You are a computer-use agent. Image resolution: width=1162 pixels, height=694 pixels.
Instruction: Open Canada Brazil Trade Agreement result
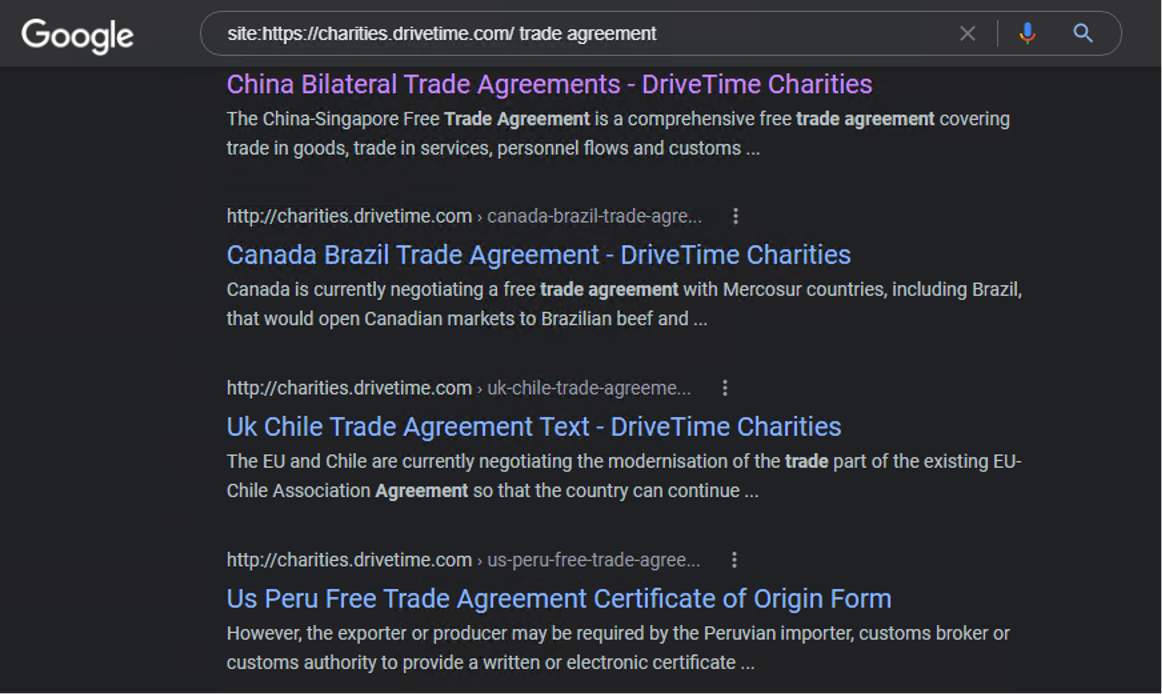click(538, 255)
